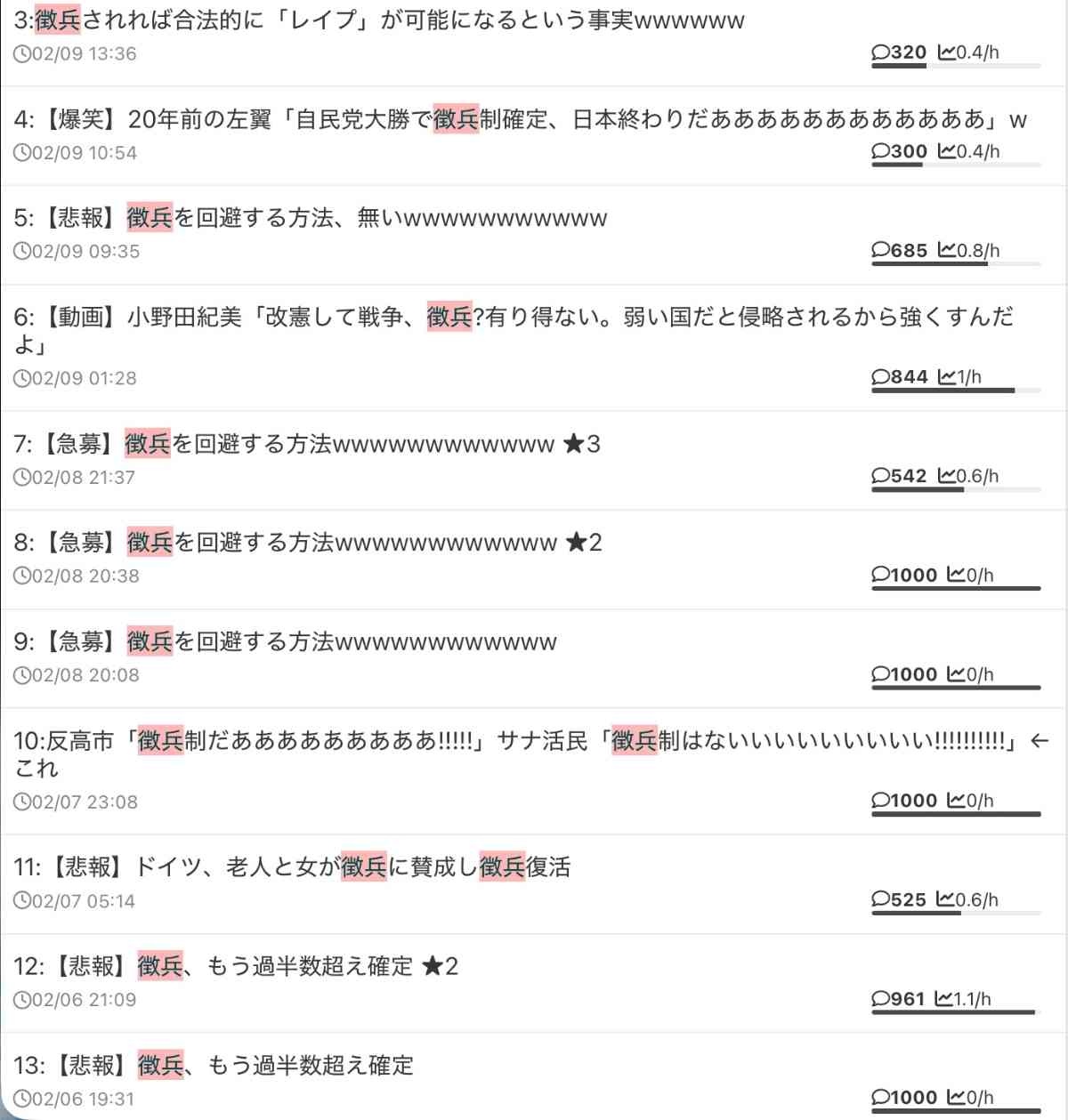The image size is (1068, 1120).
Task: Open thread 5 【悲報】徴兵を回避する方法、無い
Action: point(310,218)
